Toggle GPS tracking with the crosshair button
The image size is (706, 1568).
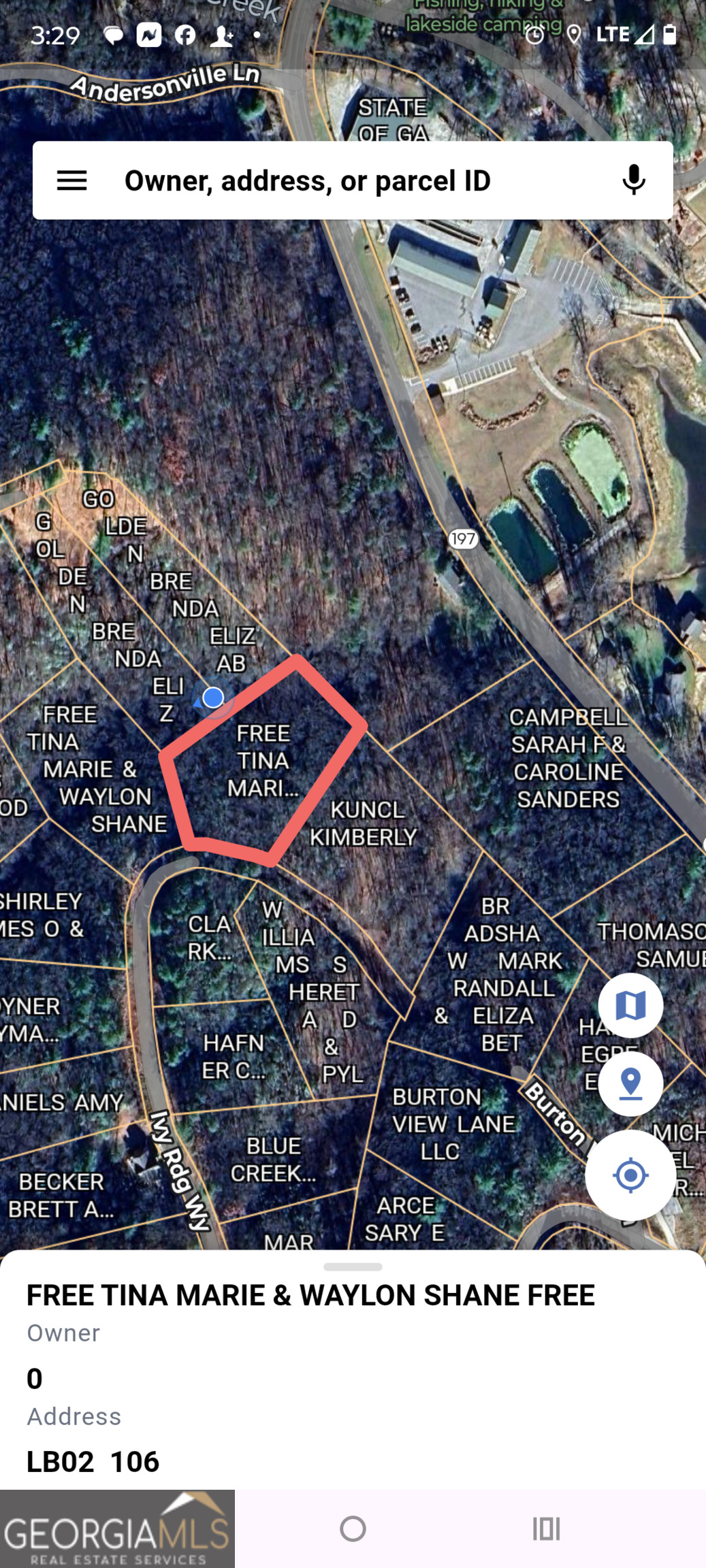(x=630, y=1175)
